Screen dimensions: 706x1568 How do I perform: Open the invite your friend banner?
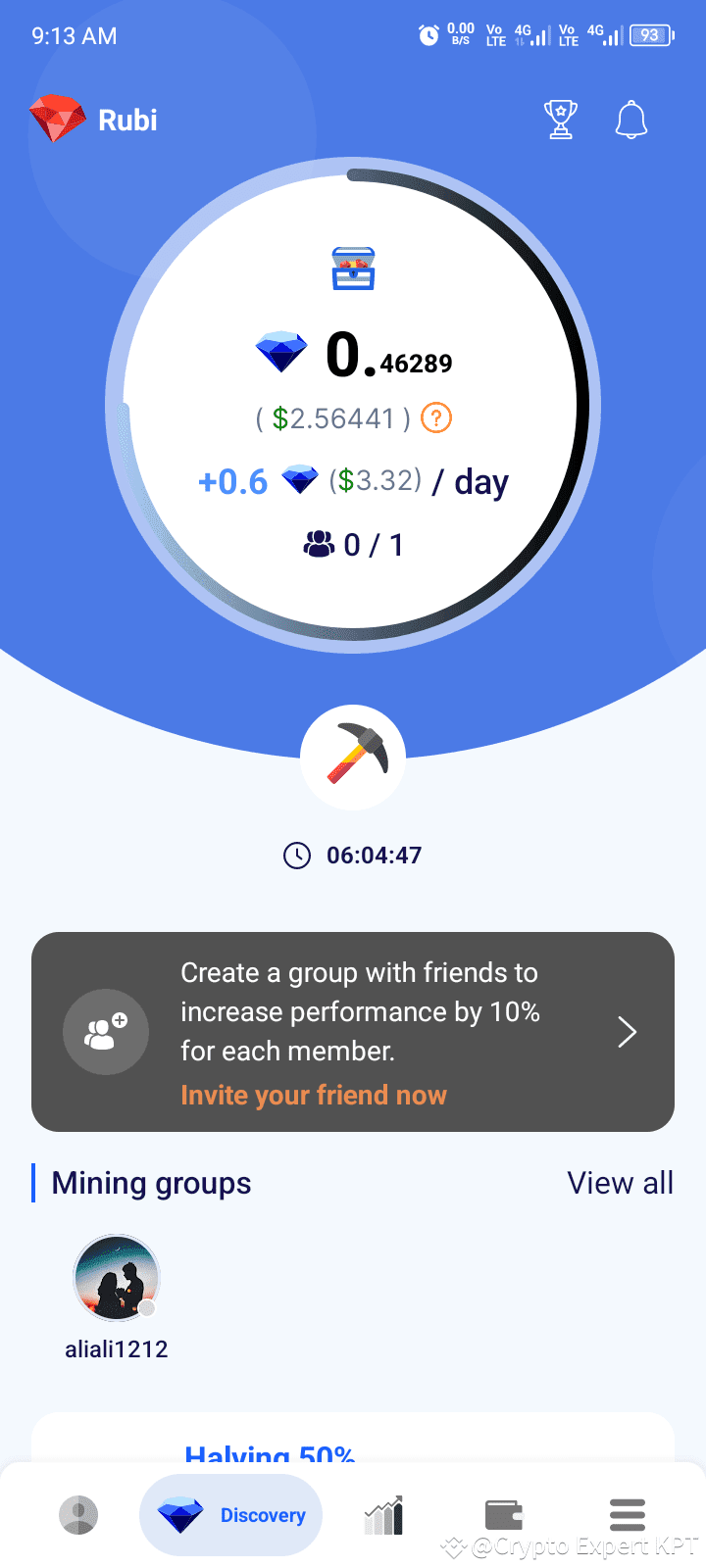tap(353, 1032)
